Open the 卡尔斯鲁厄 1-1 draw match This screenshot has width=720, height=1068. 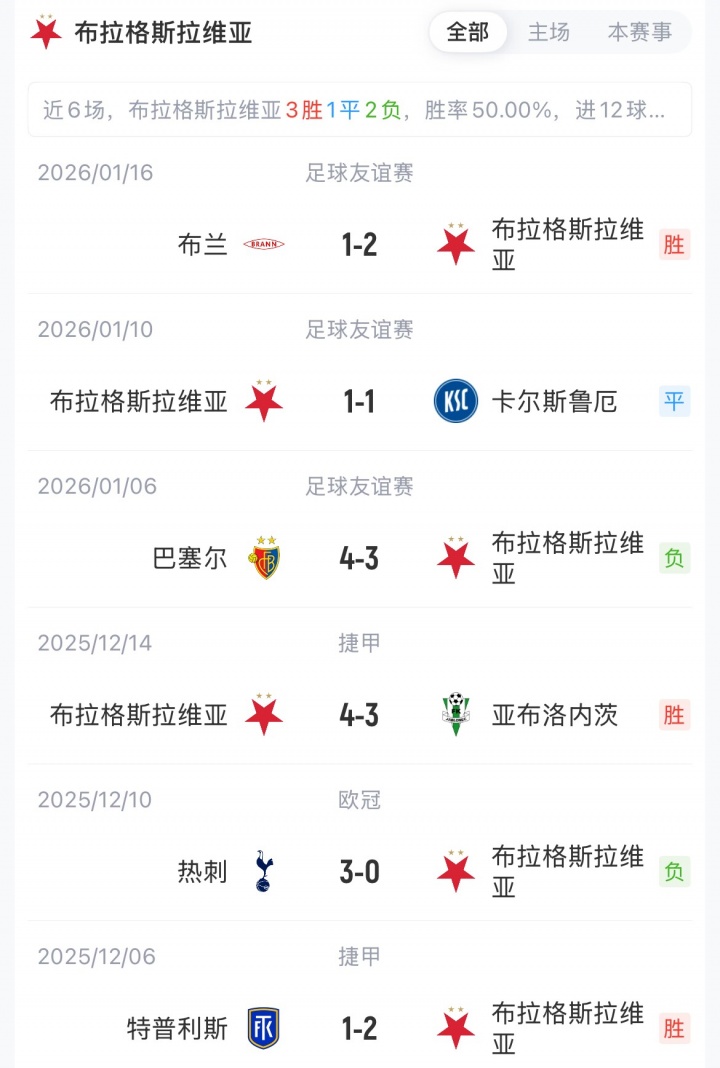[359, 402]
